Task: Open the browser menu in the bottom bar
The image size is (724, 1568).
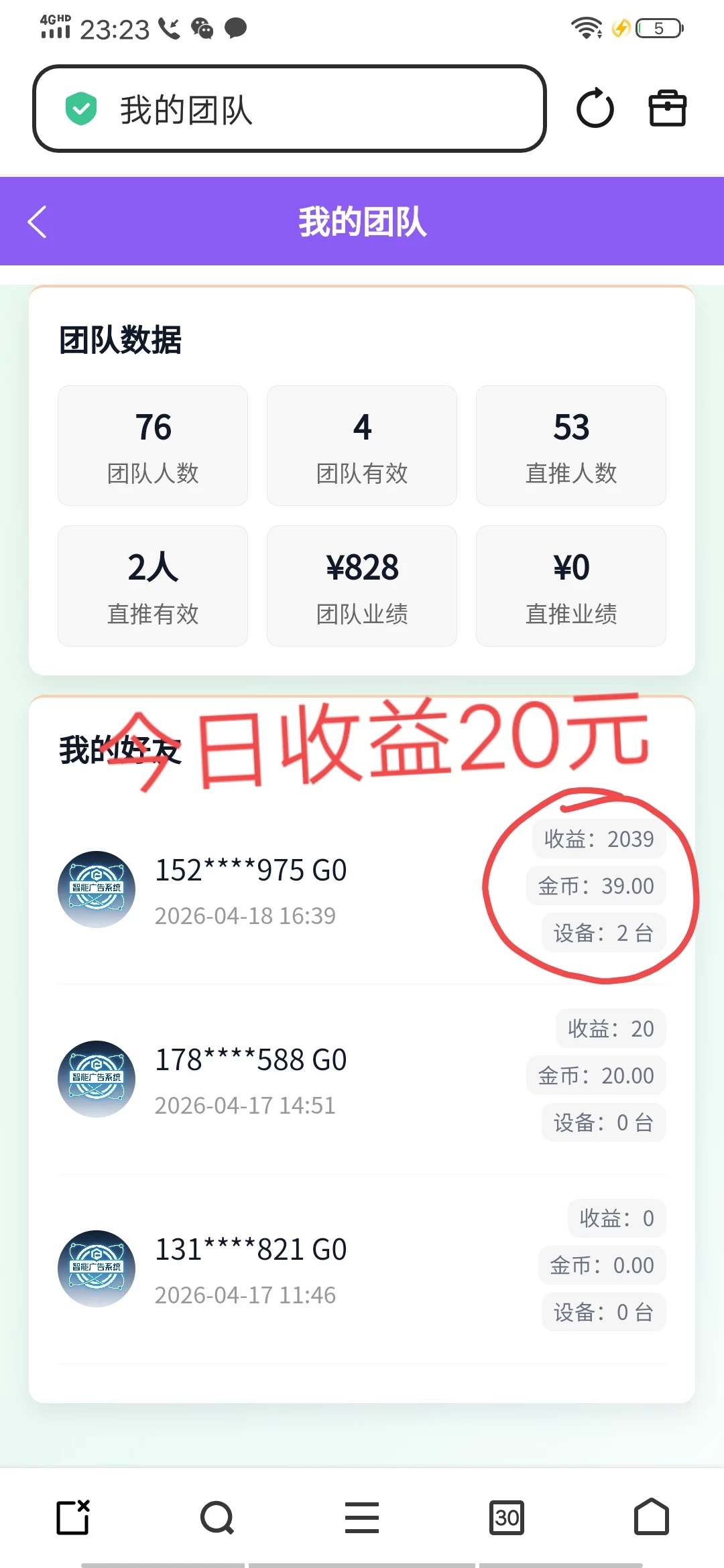Action: [x=362, y=1518]
